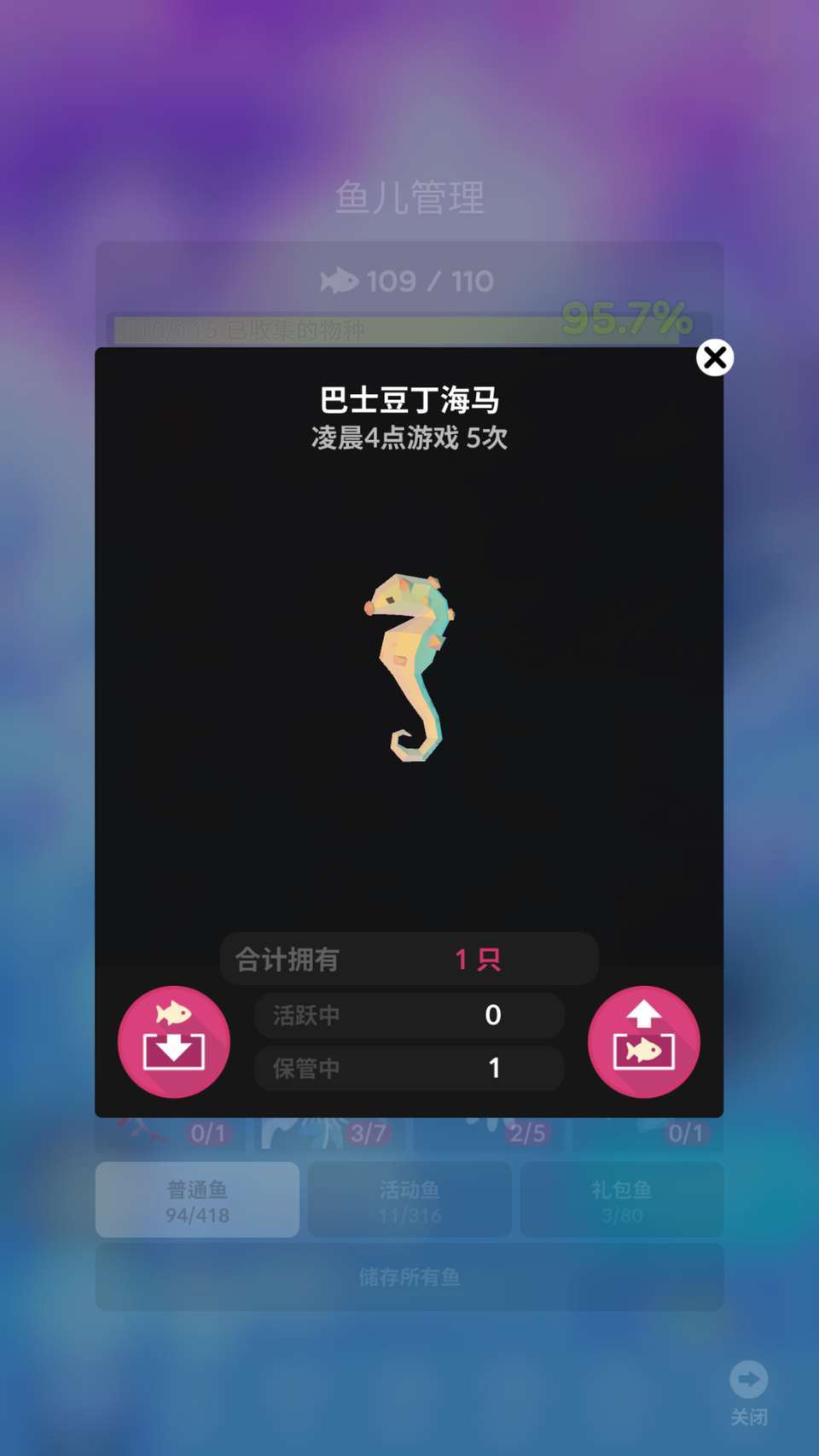Switch to the 普通鱼 tab
Screen dimensions: 819x1456
tap(197, 1199)
